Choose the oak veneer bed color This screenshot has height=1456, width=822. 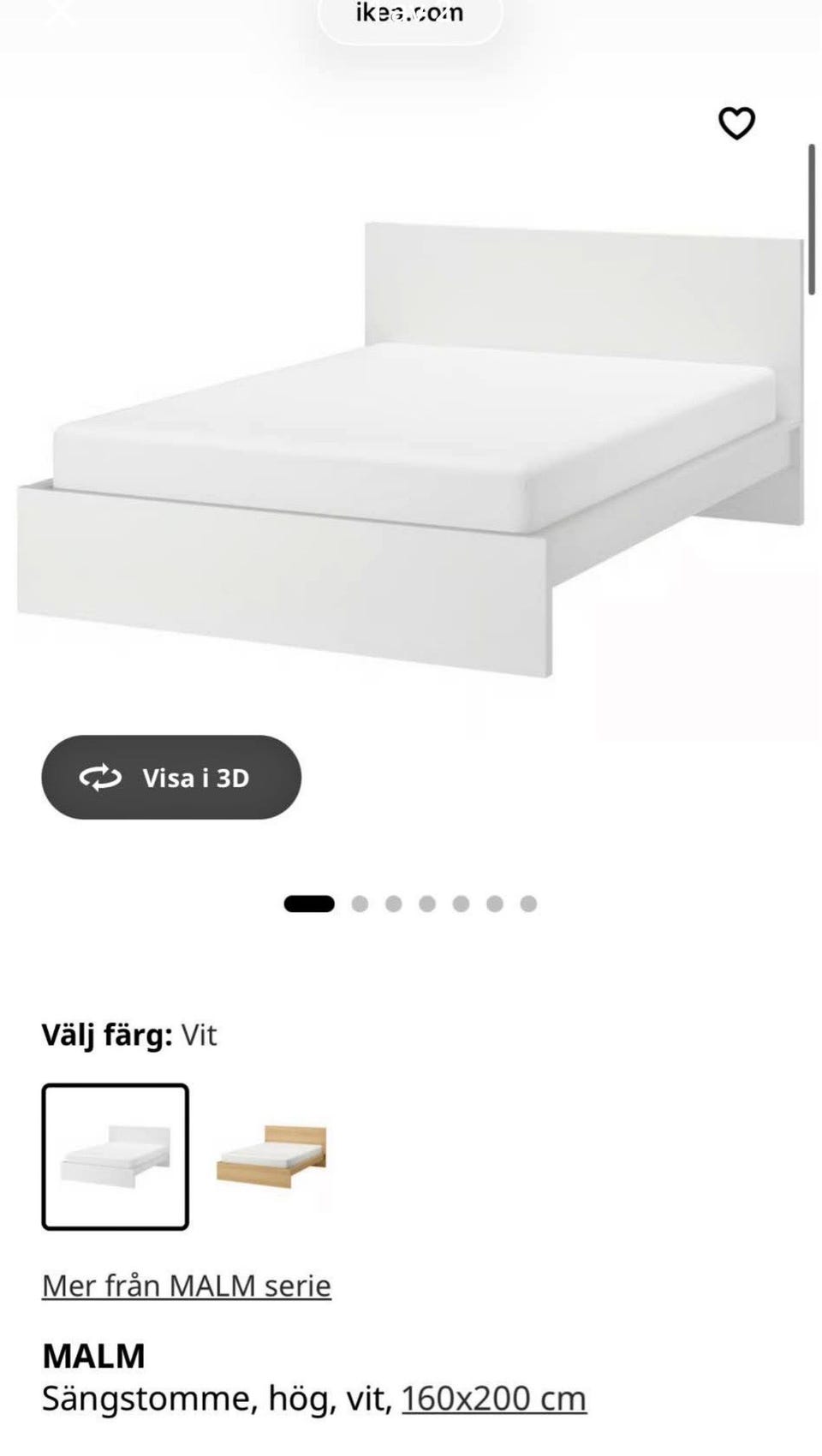click(271, 1156)
